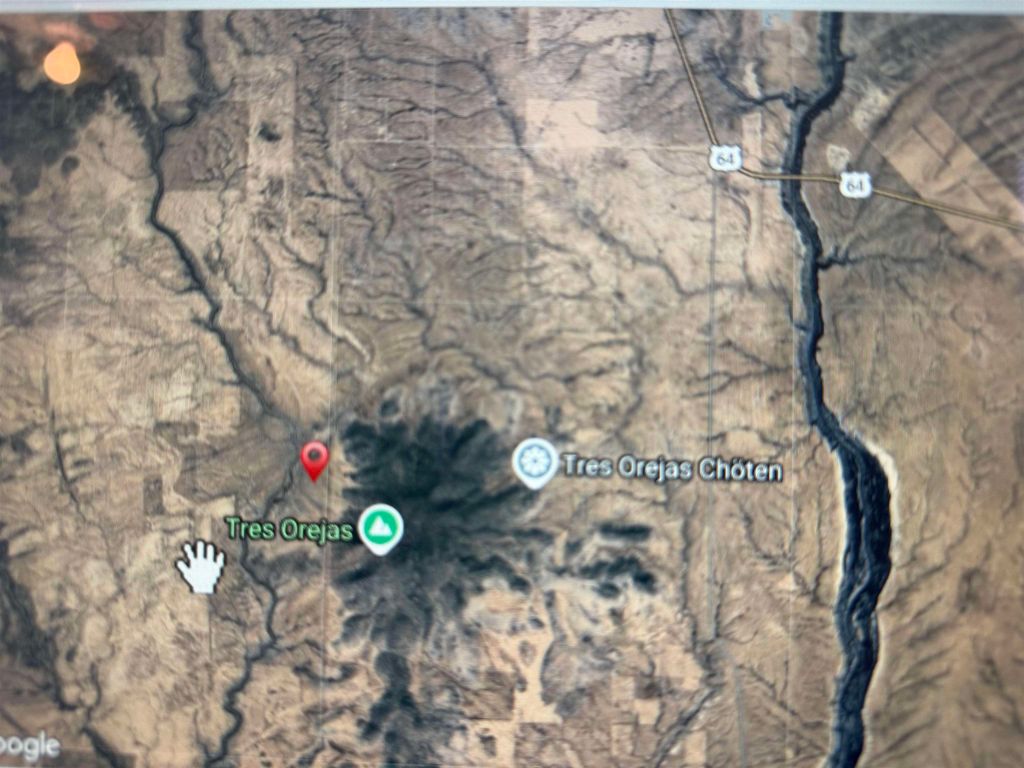Open the Tres Orejas peak marker
The height and width of the screenshot is (768, 1024).
point(380,526)
